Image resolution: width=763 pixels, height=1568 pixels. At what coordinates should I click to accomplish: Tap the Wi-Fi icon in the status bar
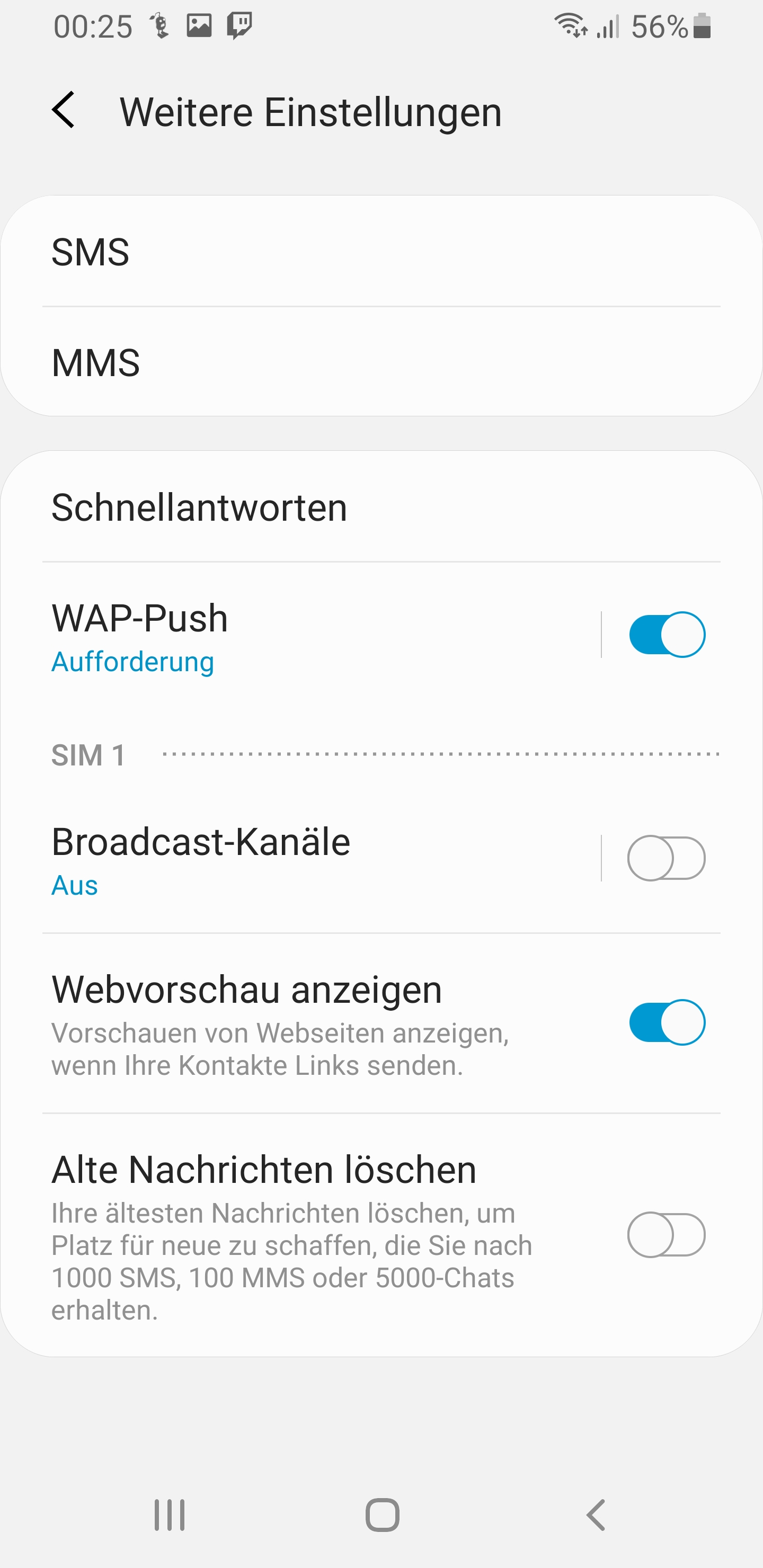(x=570, y=26)
